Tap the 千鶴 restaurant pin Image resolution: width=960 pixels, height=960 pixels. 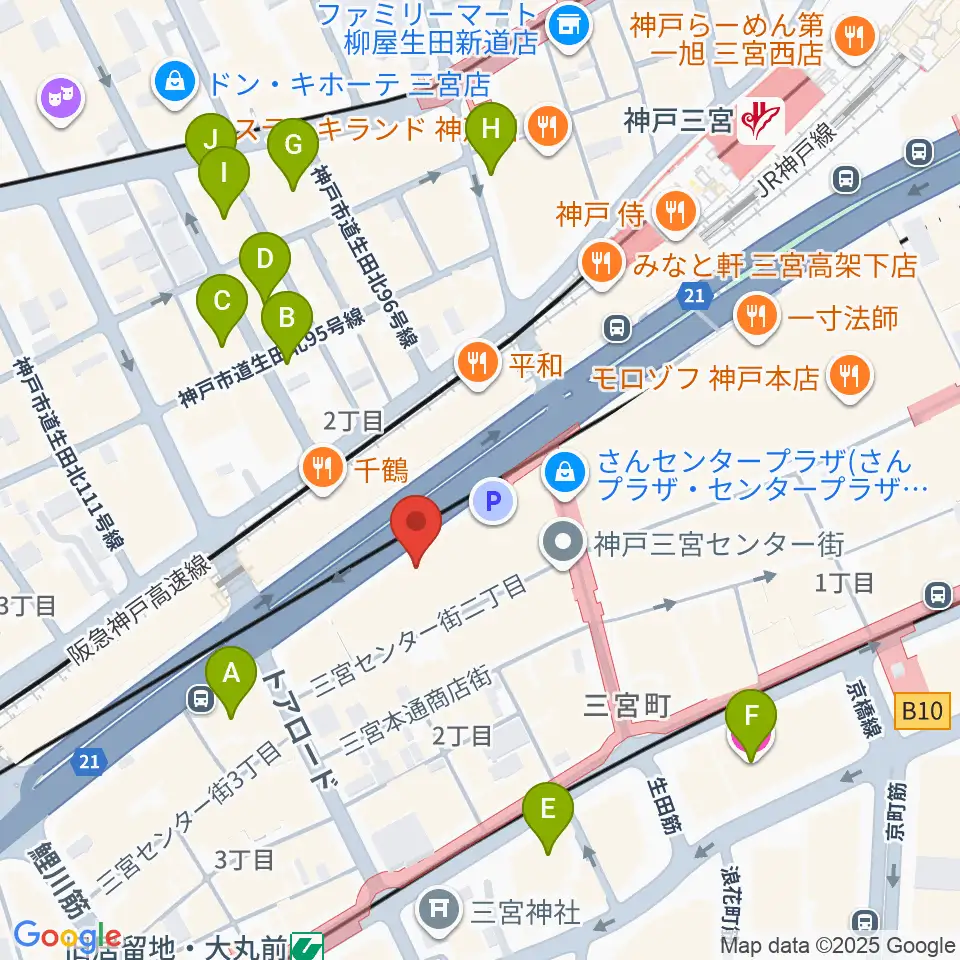click(322, 466)
